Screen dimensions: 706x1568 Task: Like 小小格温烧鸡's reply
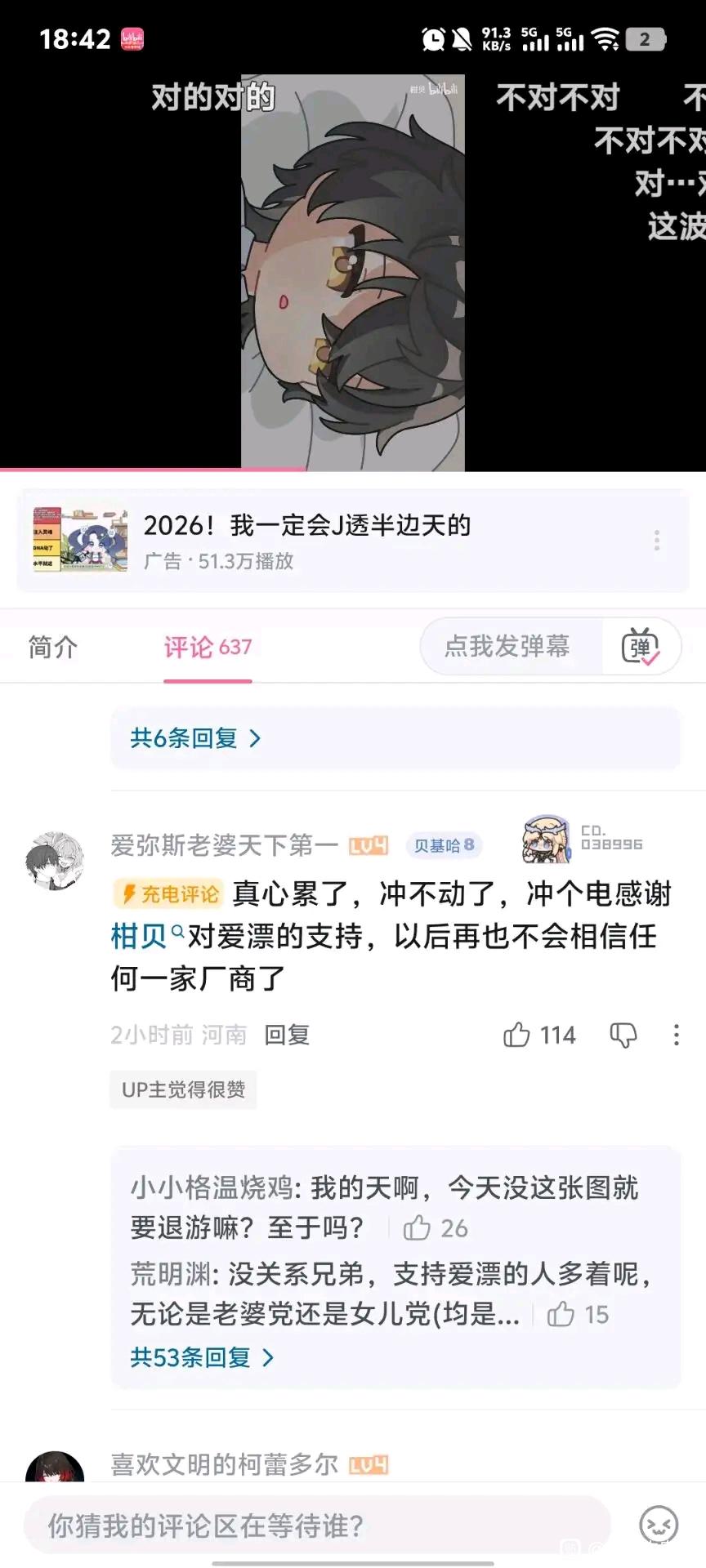[x=418, y=1227]
